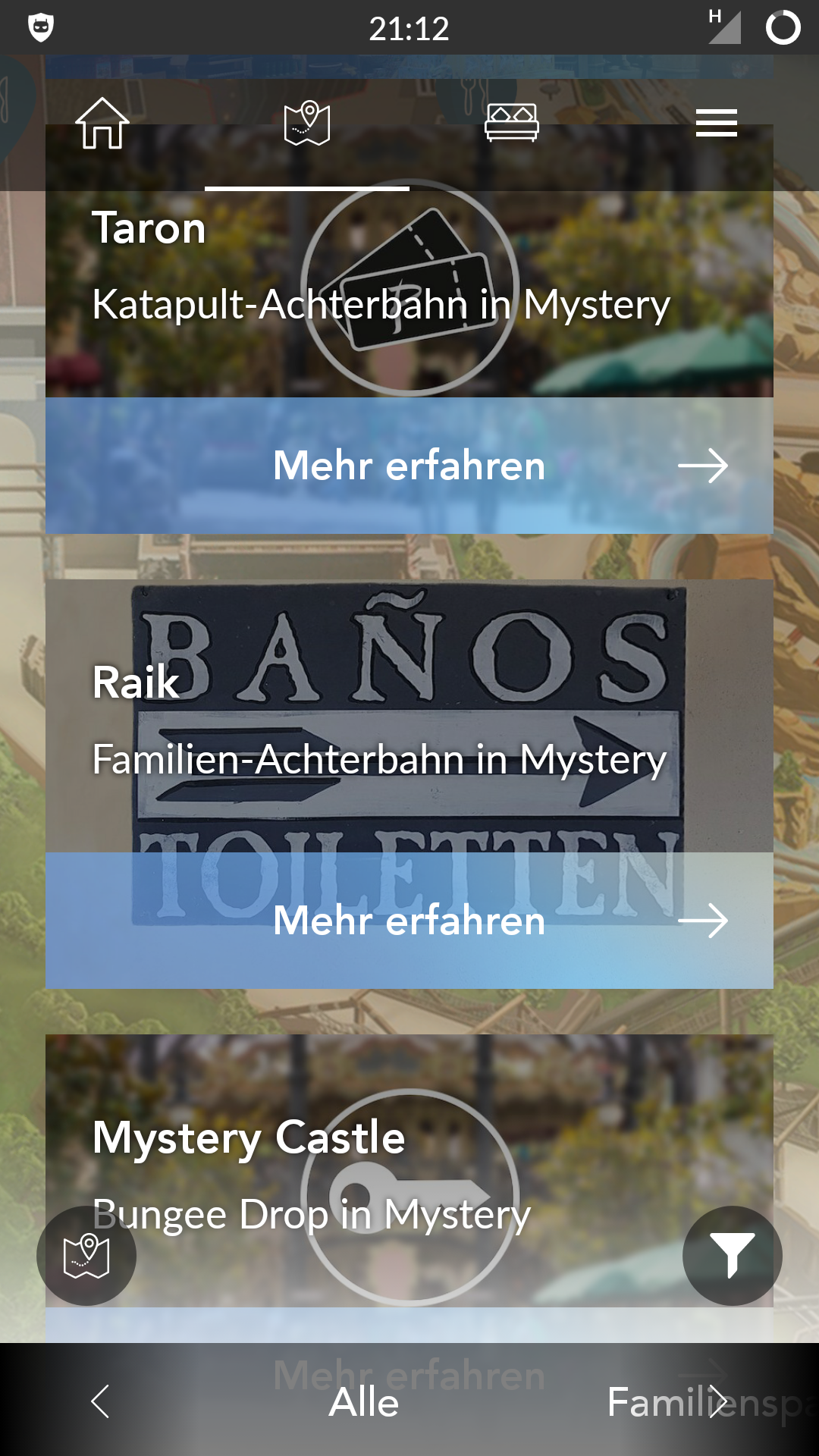Open the filter funnel button

[x=733, y=1256]
